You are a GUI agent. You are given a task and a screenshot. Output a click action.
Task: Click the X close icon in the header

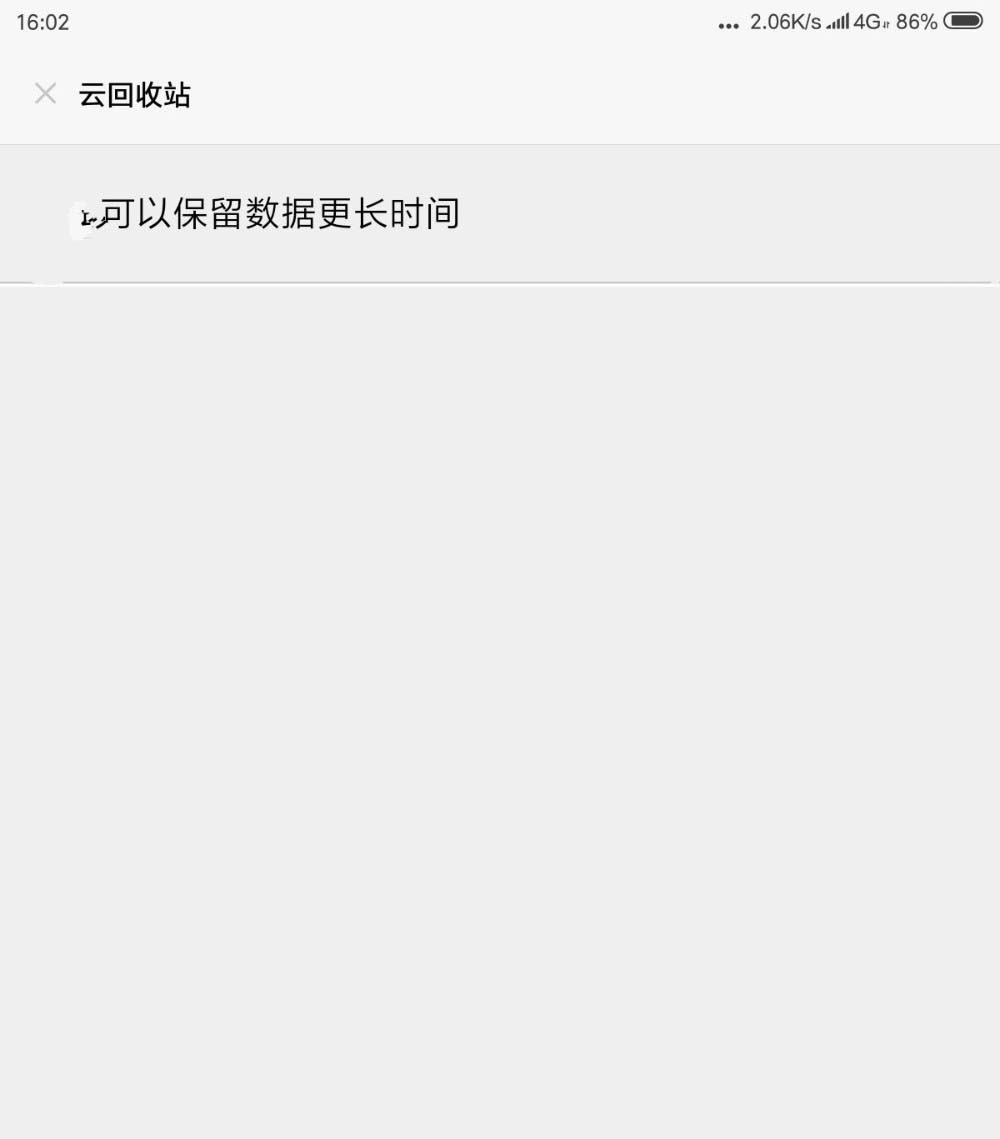[45, 93]
